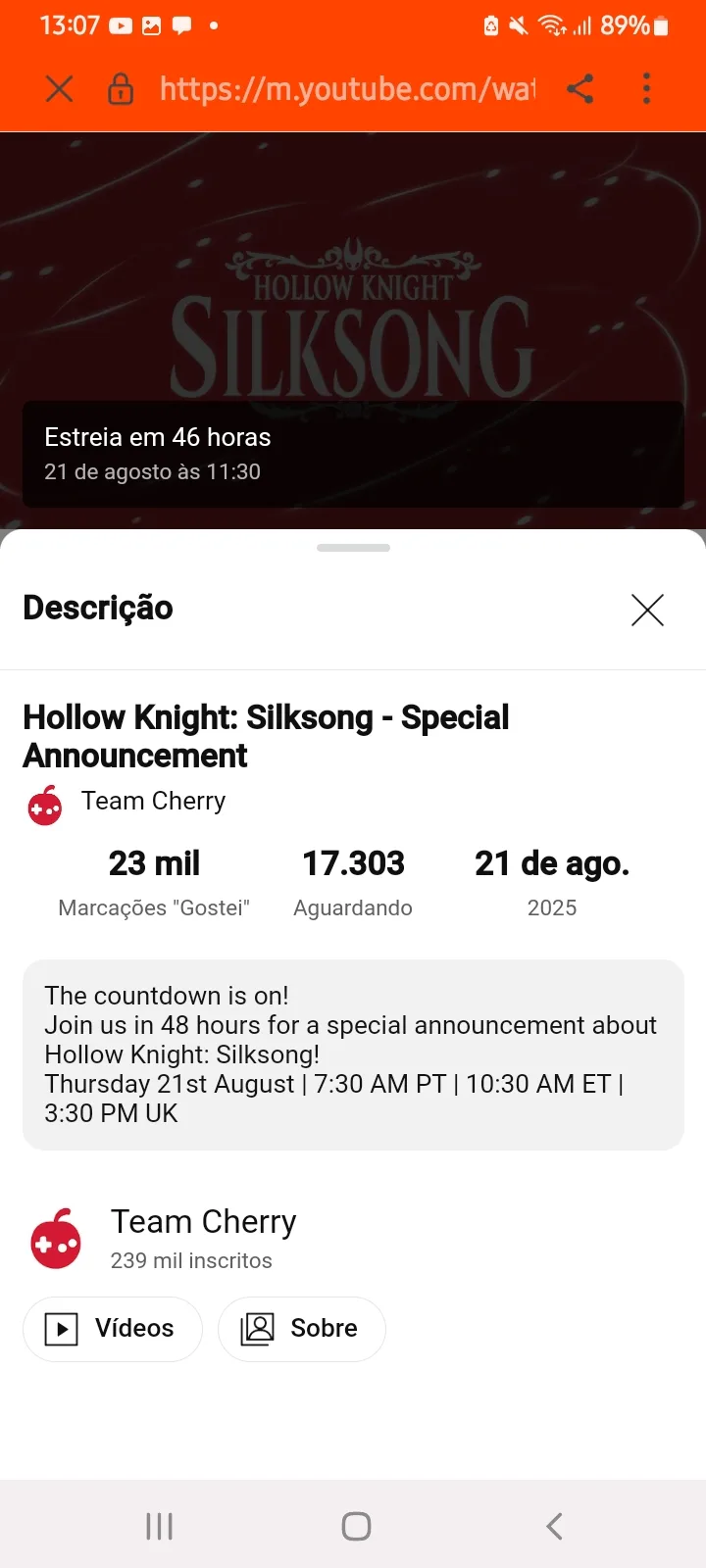Open the Vídeos button of Team Cherry
The width and height of the screenshot is (706, 1568).
point(113,1329)
